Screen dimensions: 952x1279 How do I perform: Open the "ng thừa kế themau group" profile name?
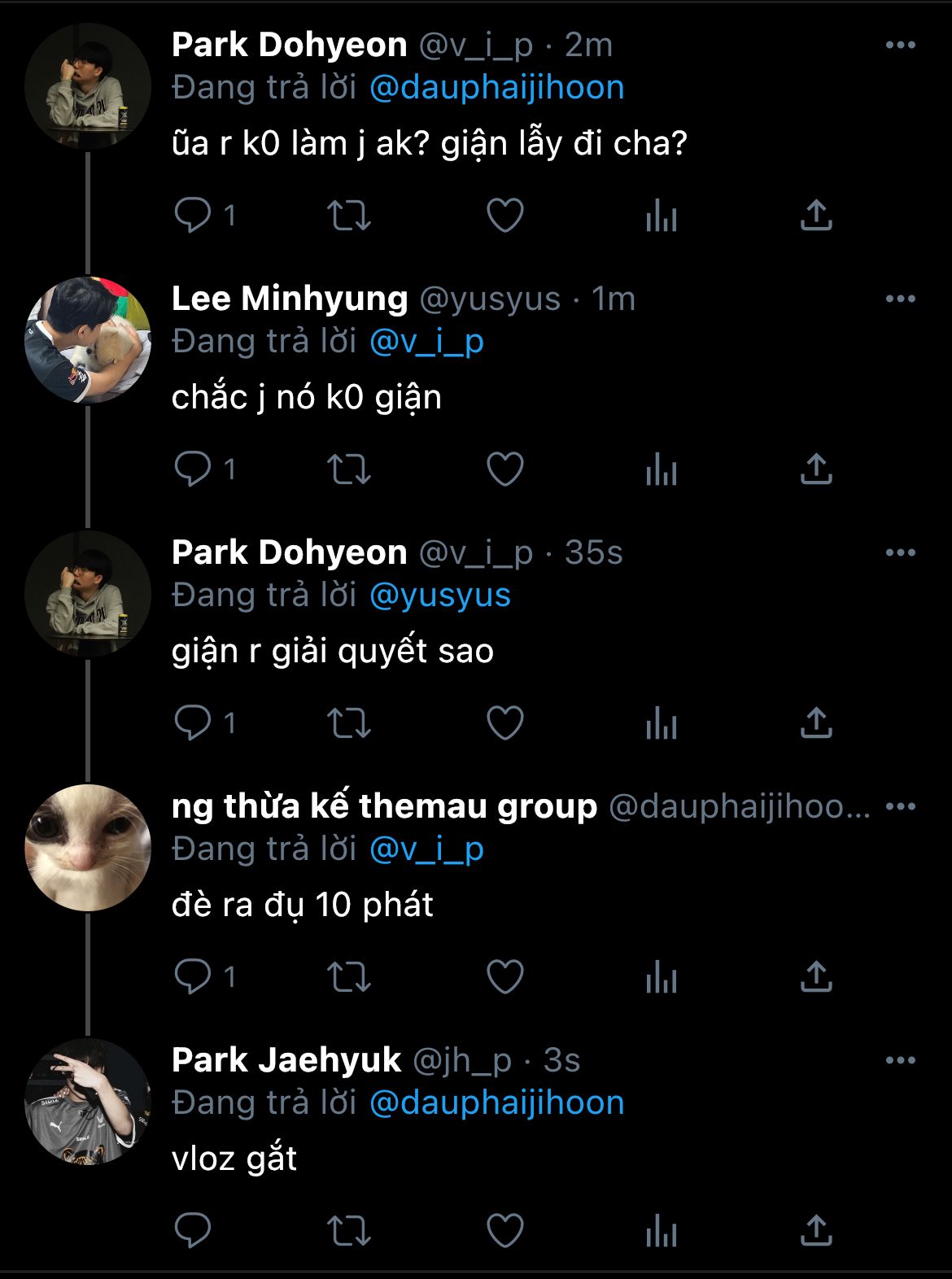point(384,806)
